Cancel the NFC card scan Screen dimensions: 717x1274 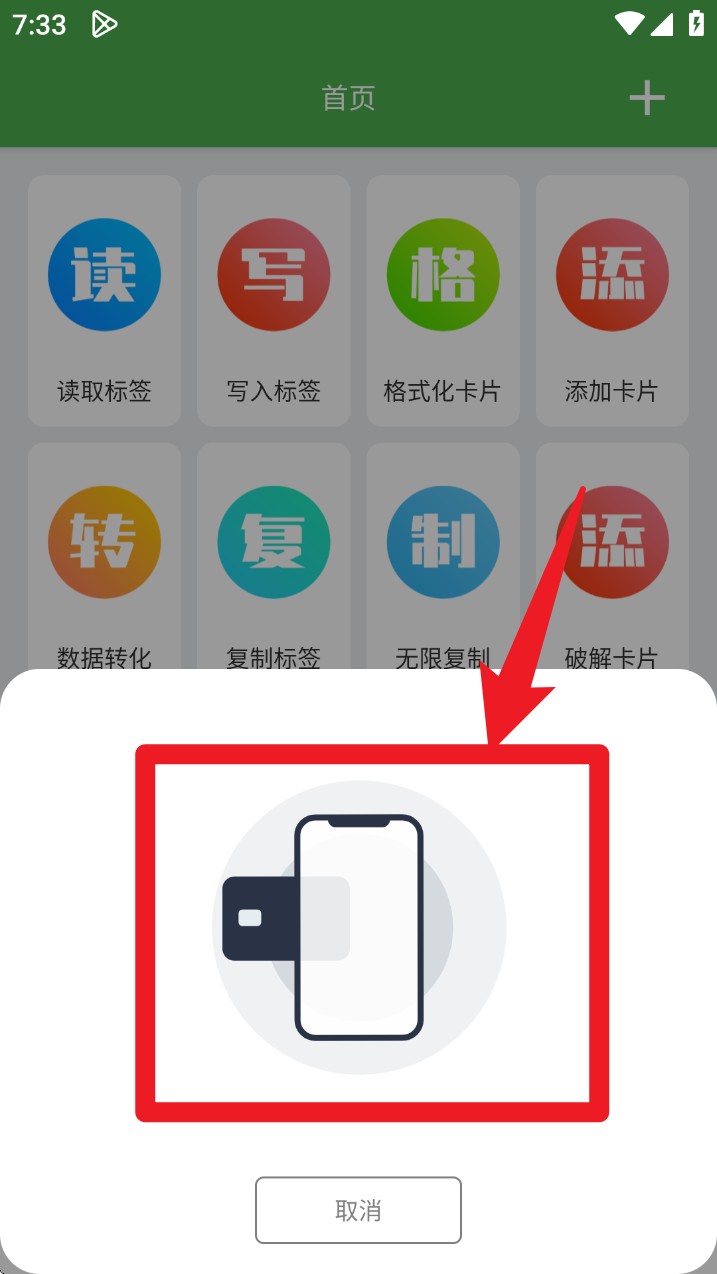pos(358,1210)
